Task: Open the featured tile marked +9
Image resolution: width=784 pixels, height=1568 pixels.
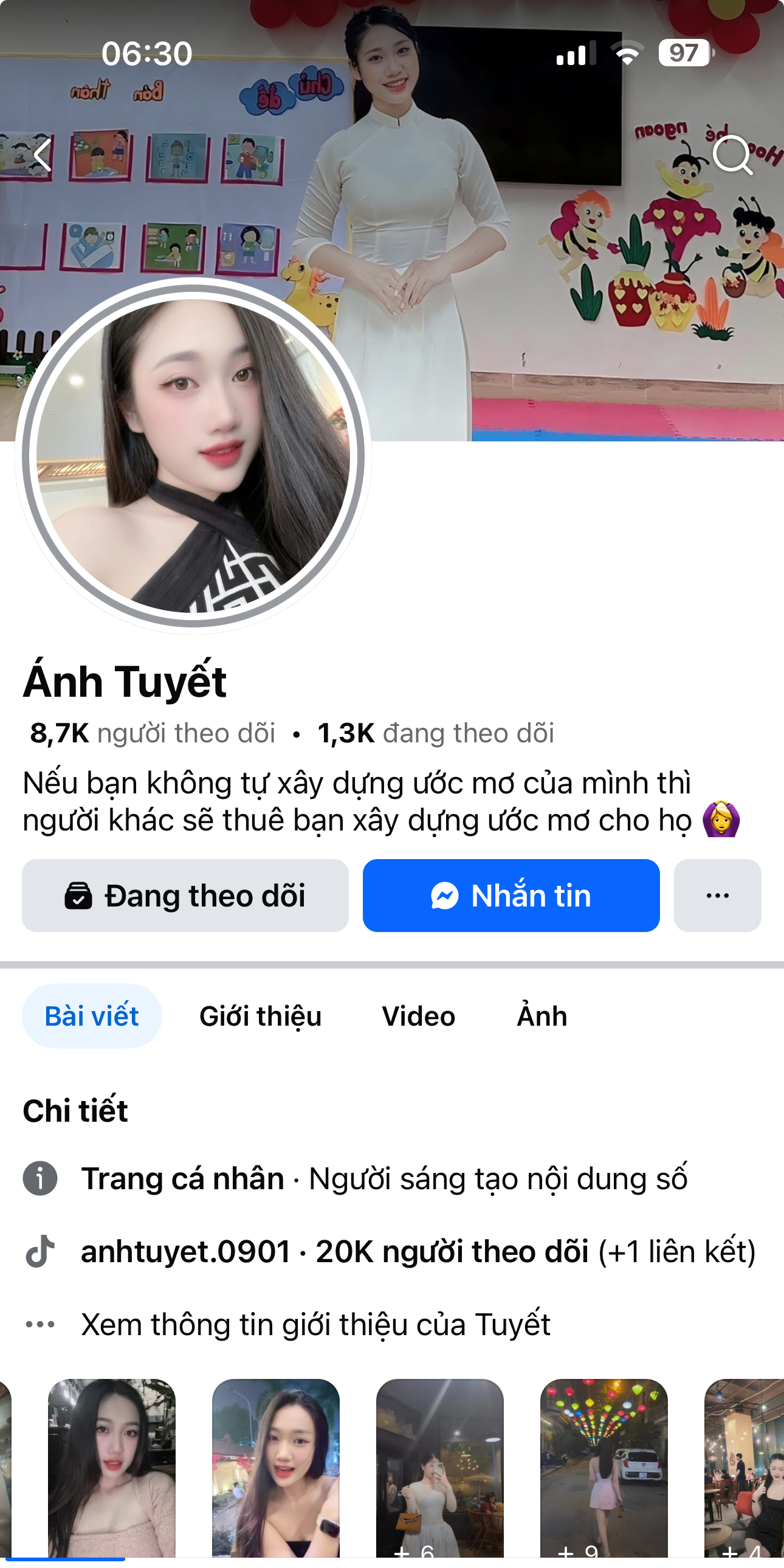Action: click(603, 1467)
